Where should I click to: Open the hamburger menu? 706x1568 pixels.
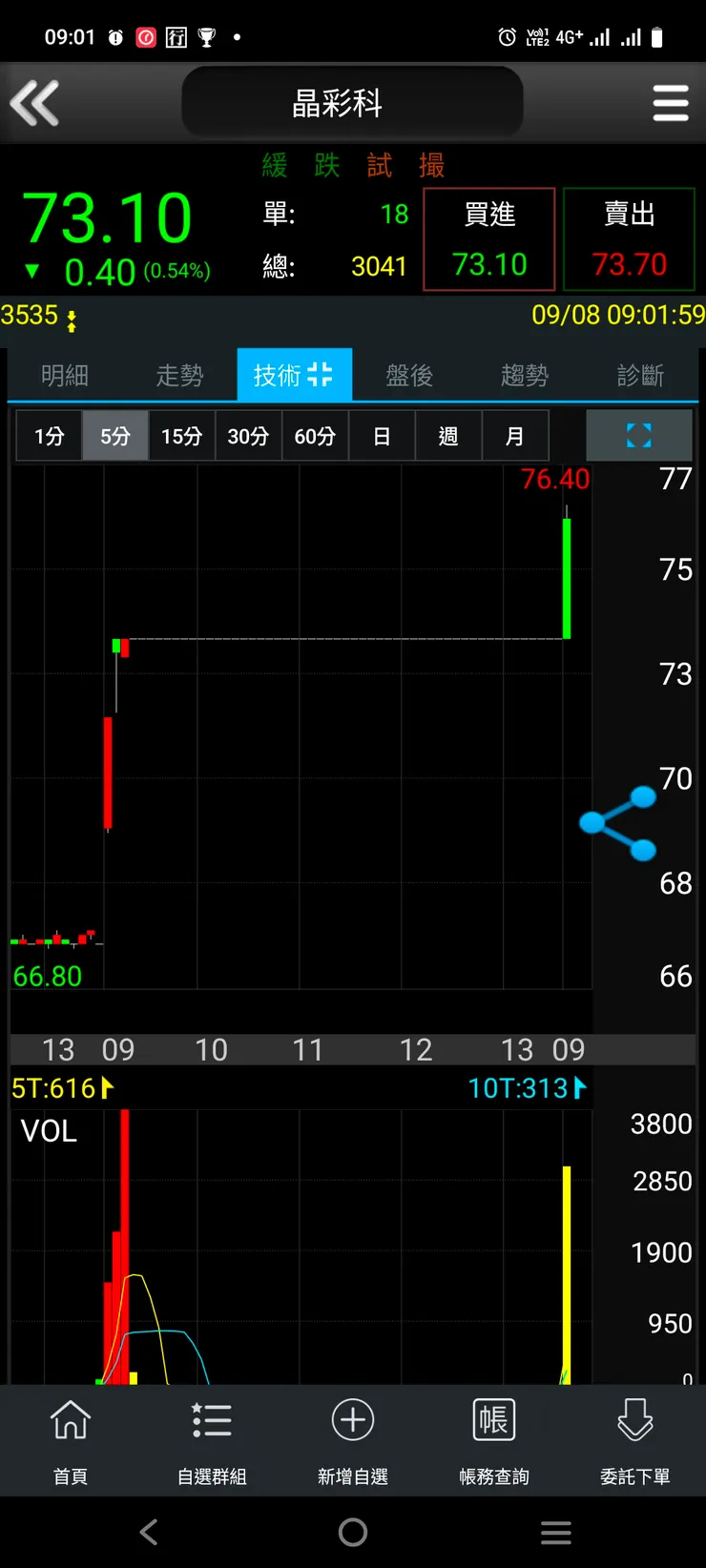(x=670, y=103)
